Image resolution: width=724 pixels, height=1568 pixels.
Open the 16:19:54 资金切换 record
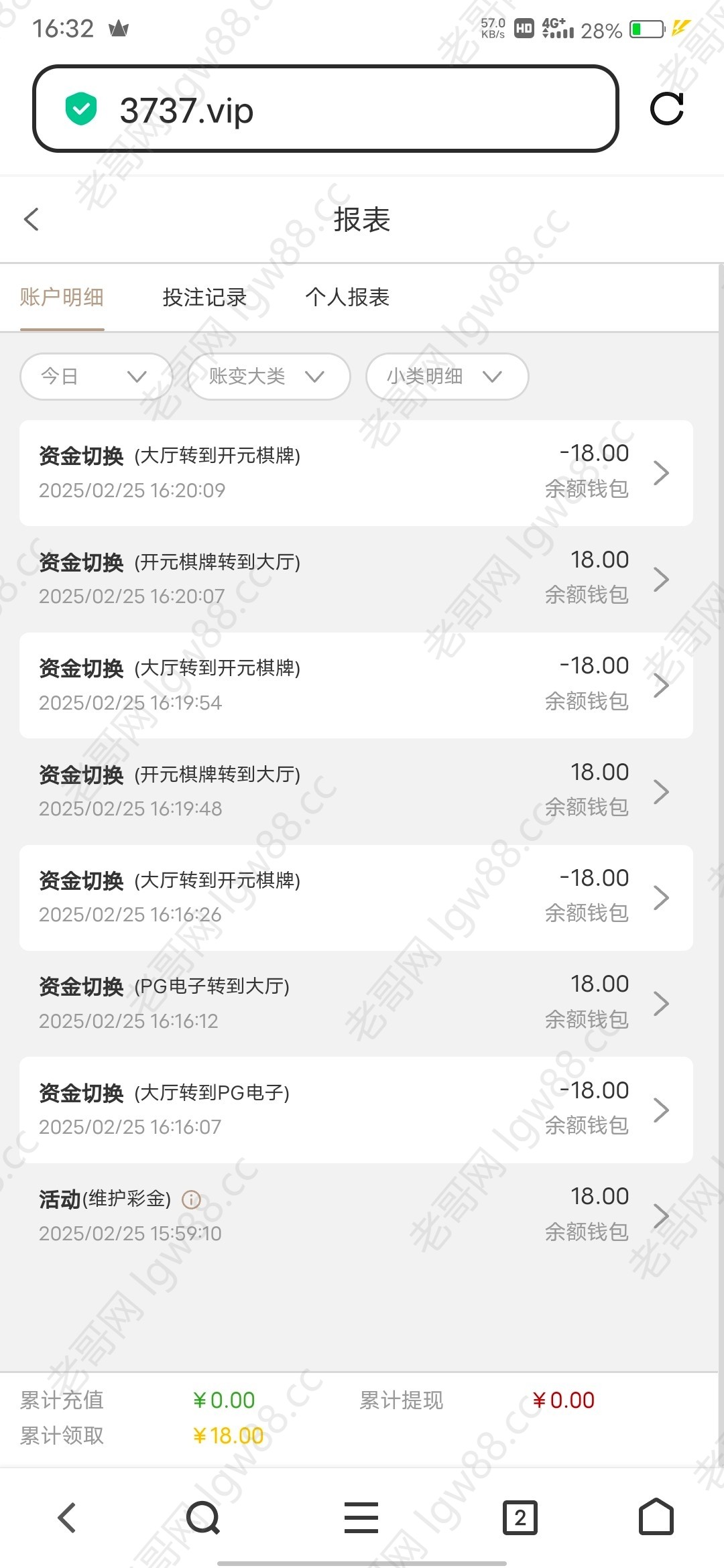click(x=356, y=685)
